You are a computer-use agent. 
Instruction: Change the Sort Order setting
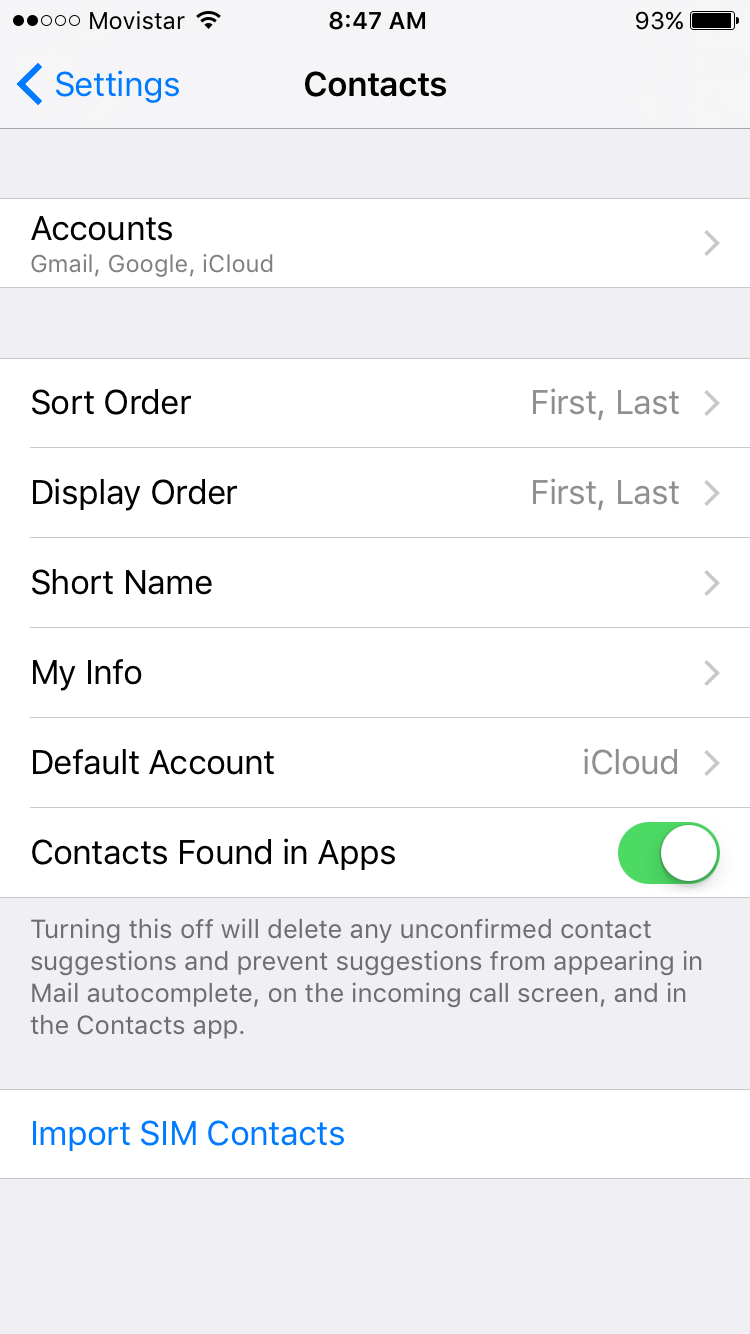click(x=375, y=403)
